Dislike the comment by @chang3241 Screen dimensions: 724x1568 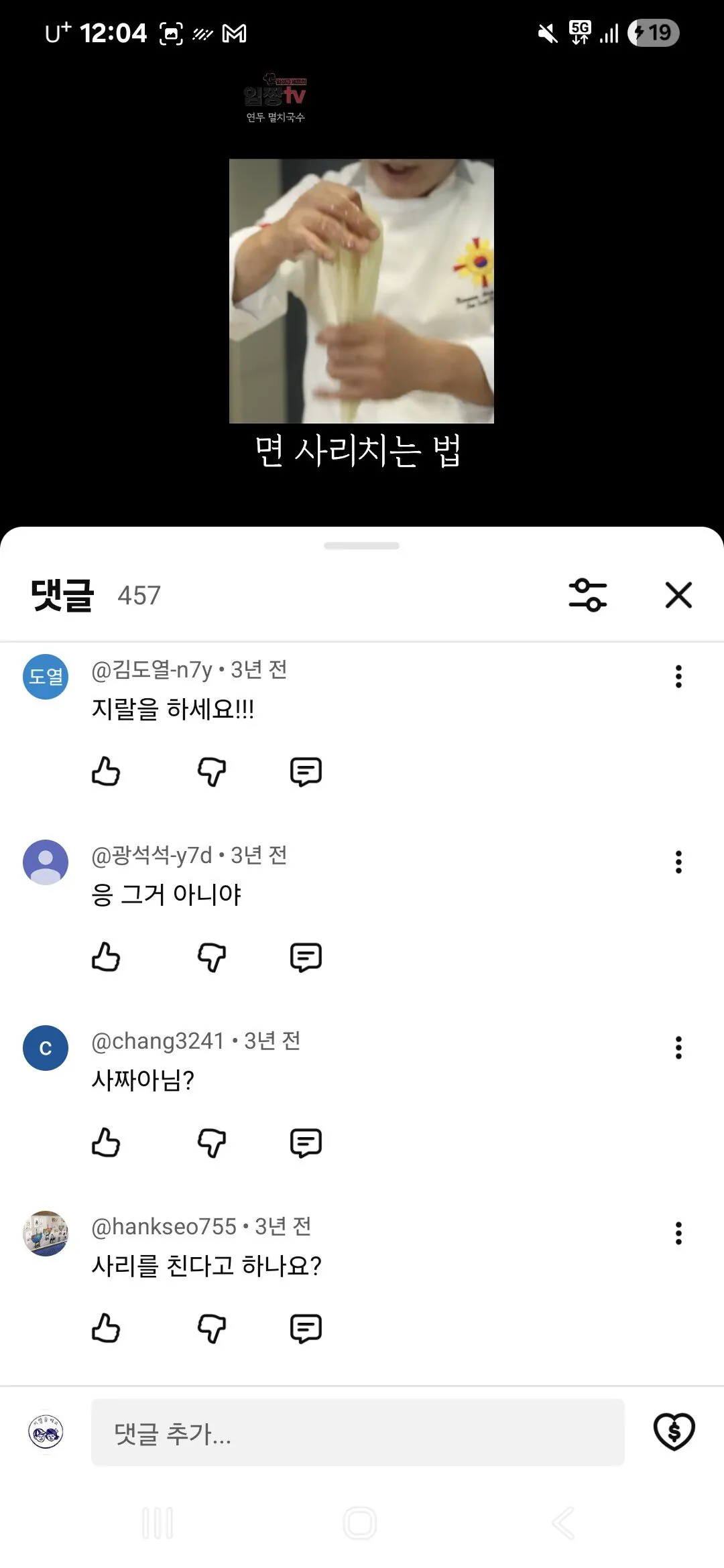tap(212, 1143)
